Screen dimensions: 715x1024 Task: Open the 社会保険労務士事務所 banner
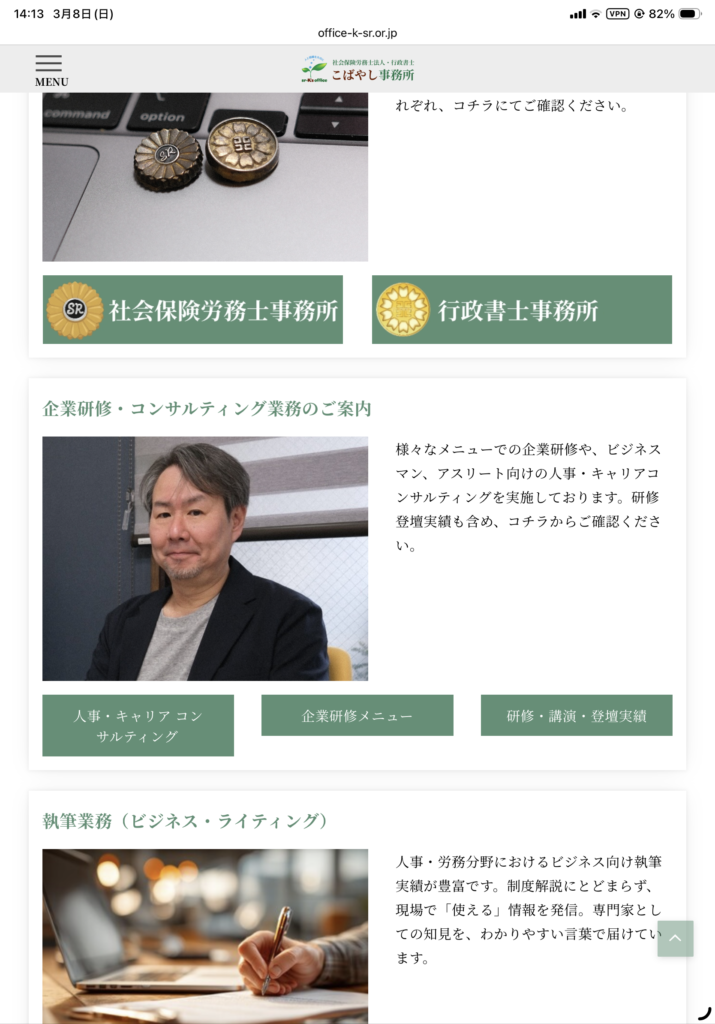click(193, 310)
